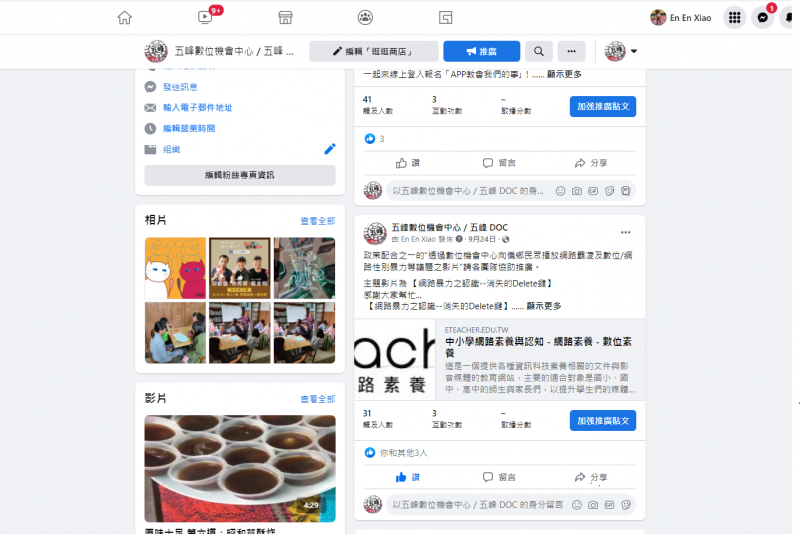Open the Groups tab
The image size is (800, 534).
(x=365, y=17)
